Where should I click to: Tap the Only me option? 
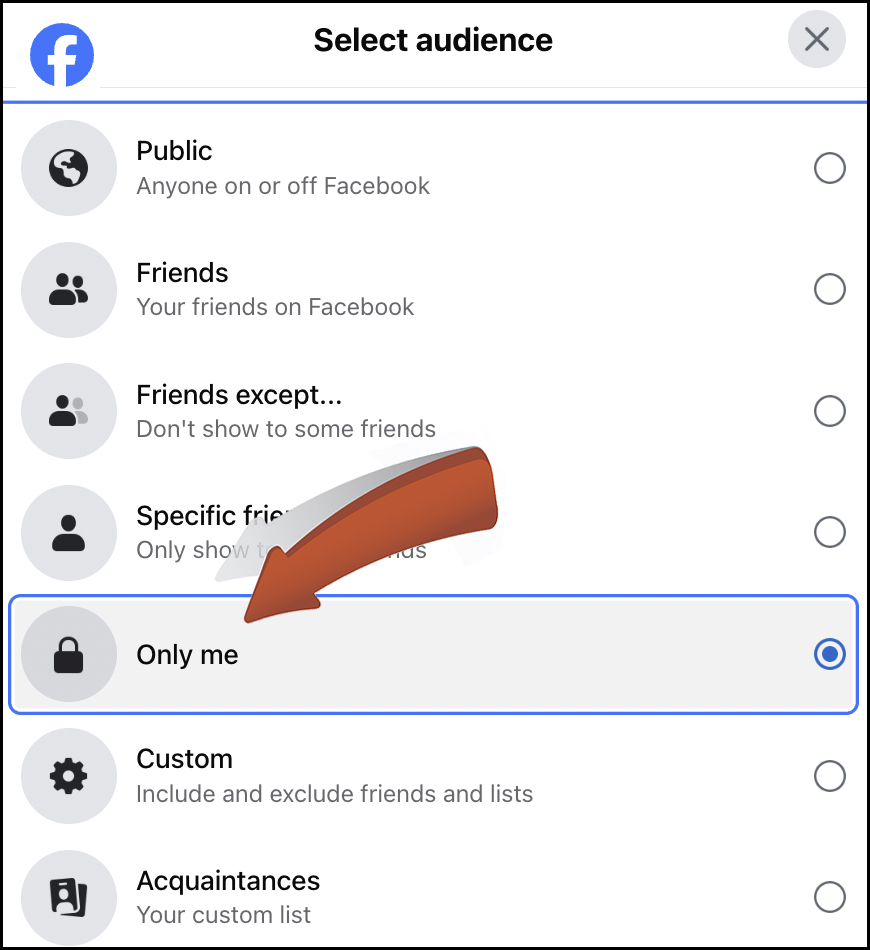[x=829, y=655]
